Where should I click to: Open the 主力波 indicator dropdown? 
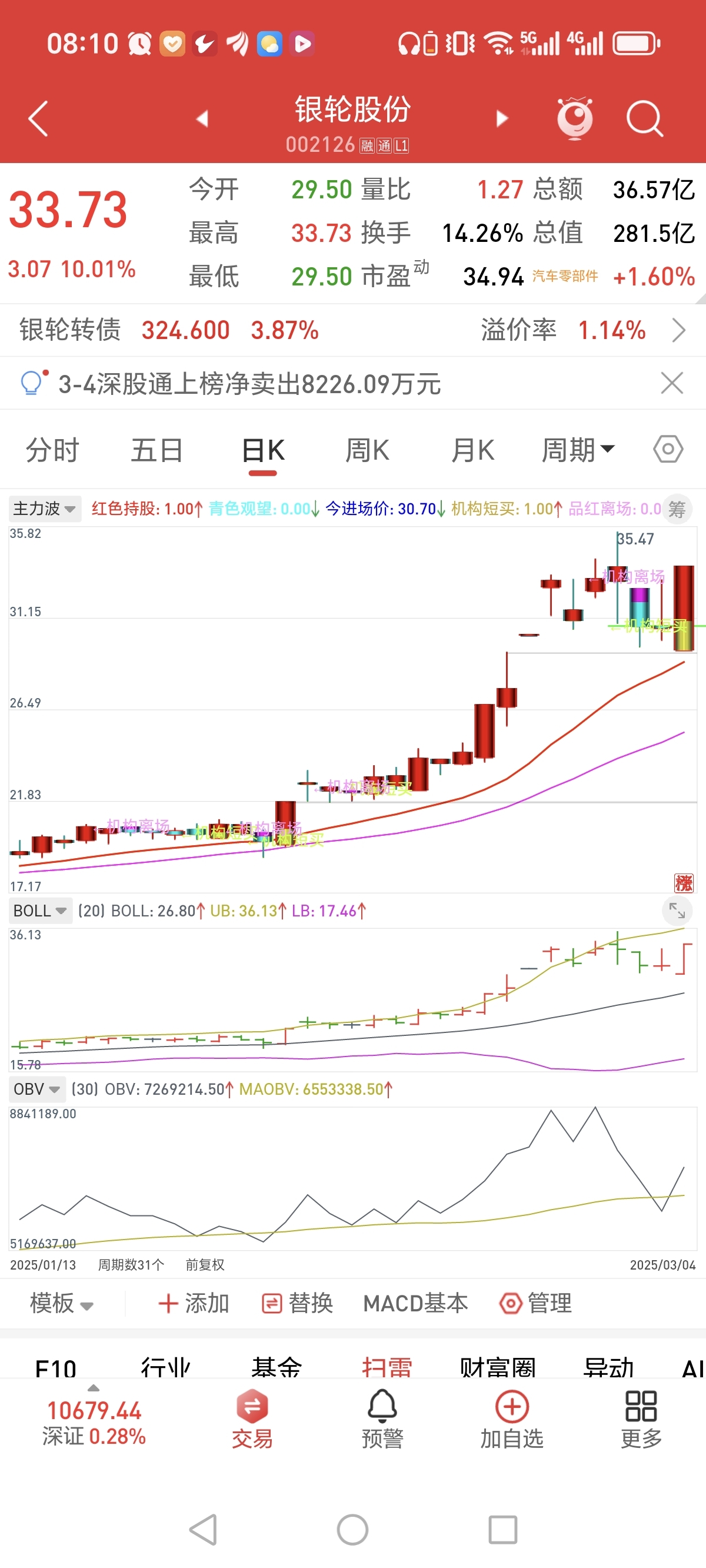(x=44, y=509)
